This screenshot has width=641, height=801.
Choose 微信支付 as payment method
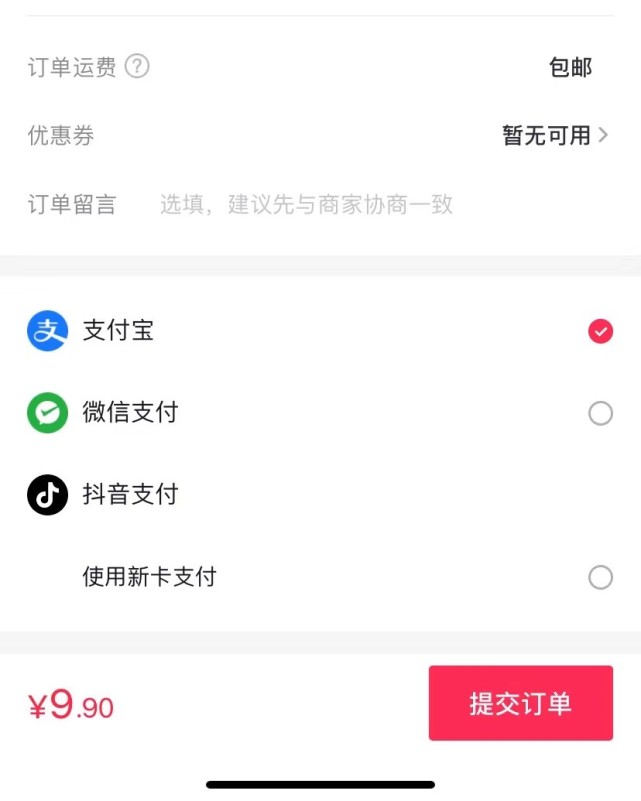(600, 413)
